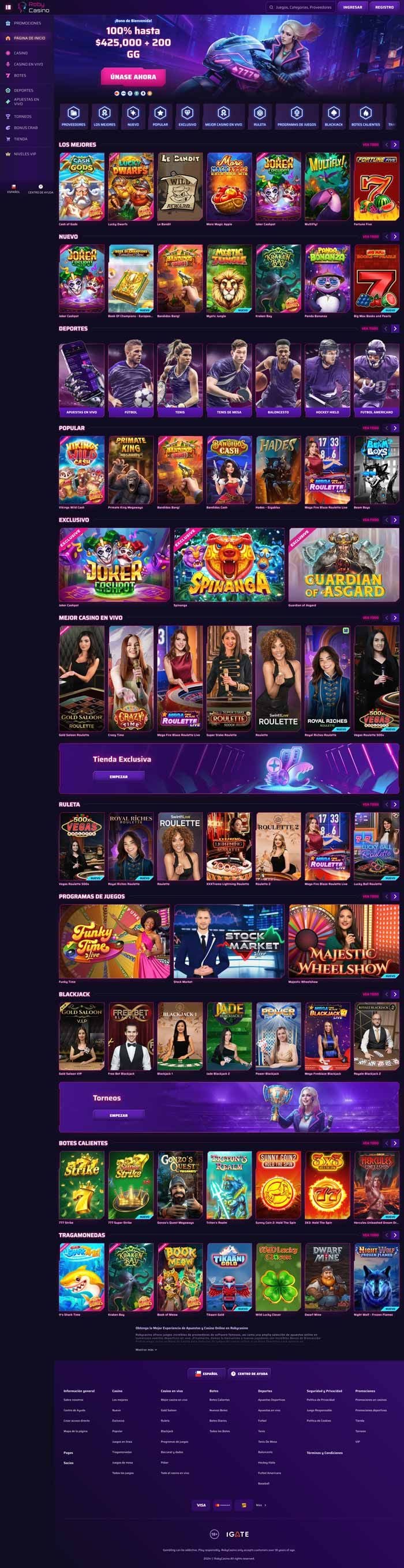Viewport: 404px width, 1568px height.
Task: Open Promociones in the sidebar
Action: coord(27,23)
